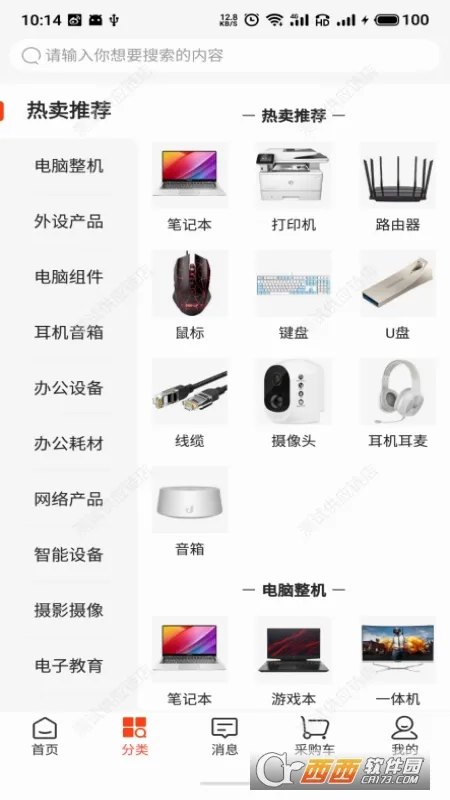Image resolution: width=450 pixels, height=800 pixels.
Task: Select the 电脑整机 category in the sidebar
Action: [69, 166]
